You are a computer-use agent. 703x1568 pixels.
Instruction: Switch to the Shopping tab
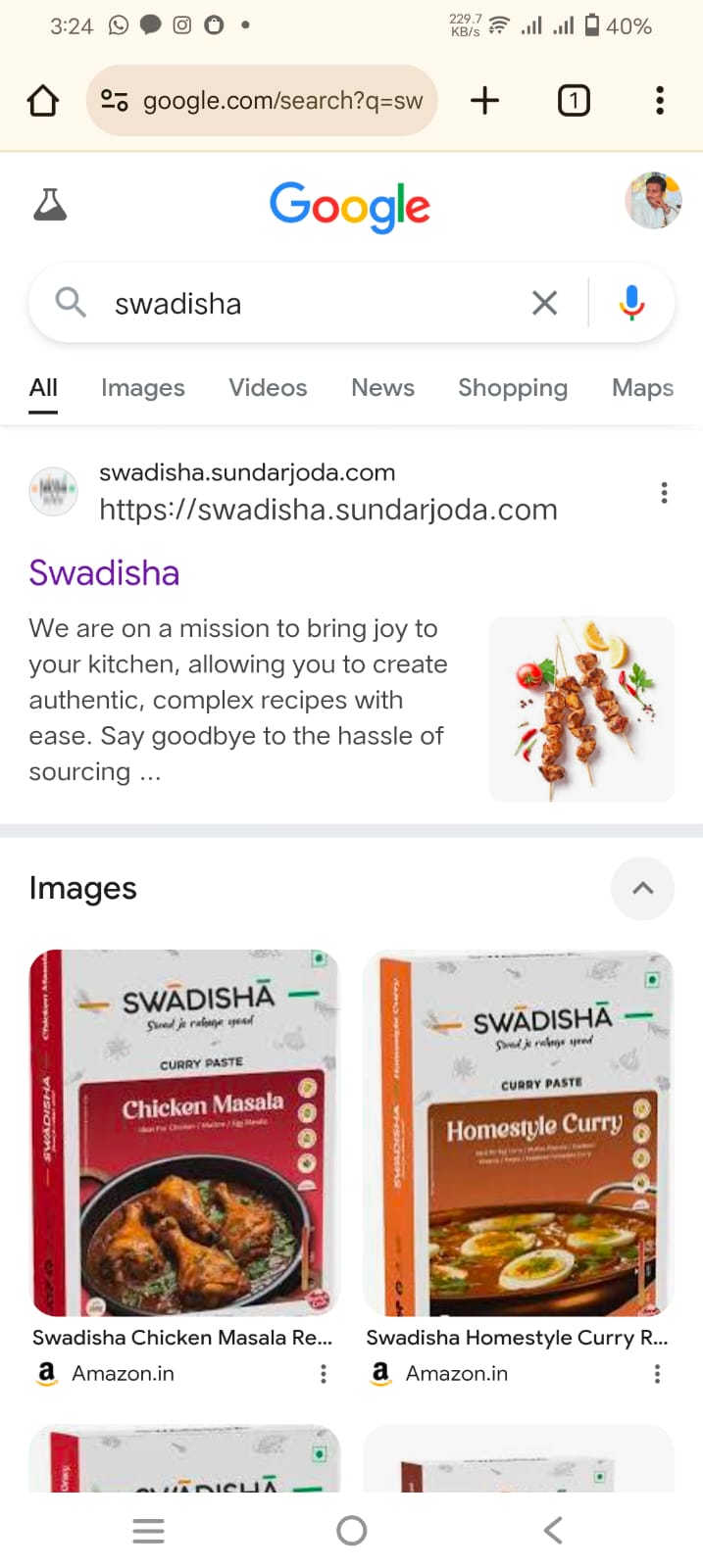click(x=513, y=388)
